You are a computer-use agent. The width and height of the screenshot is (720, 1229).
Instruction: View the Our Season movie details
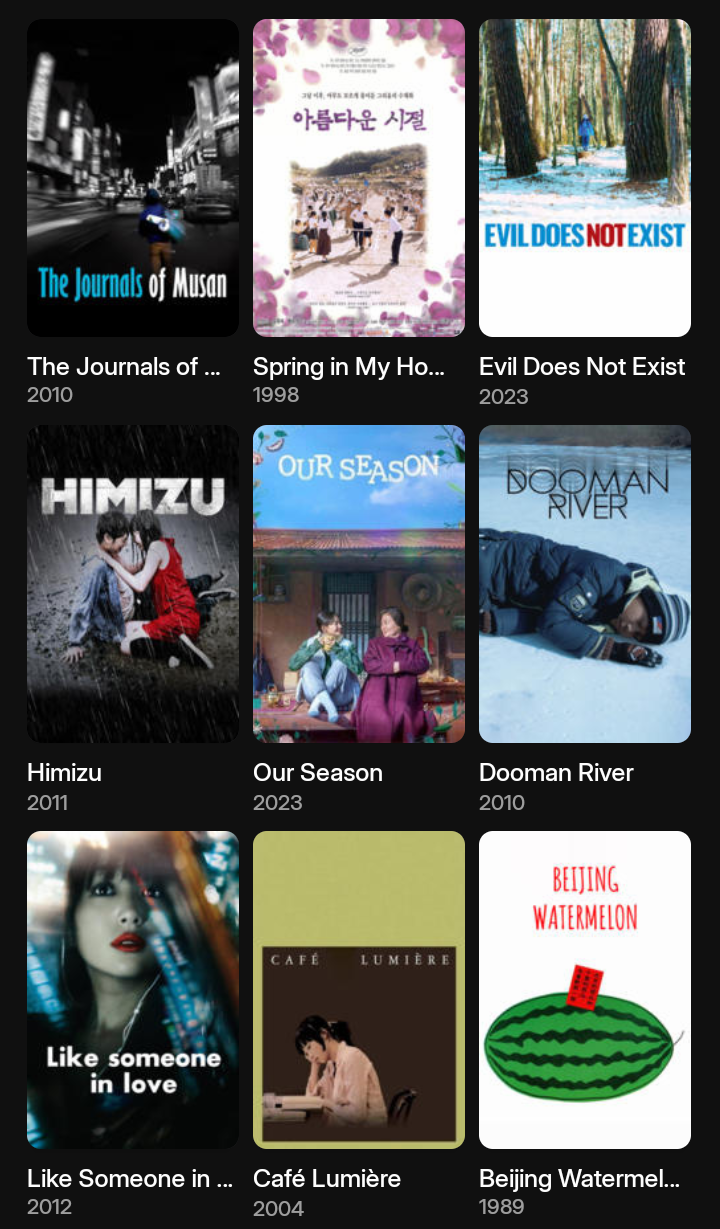tap(359, 584)
